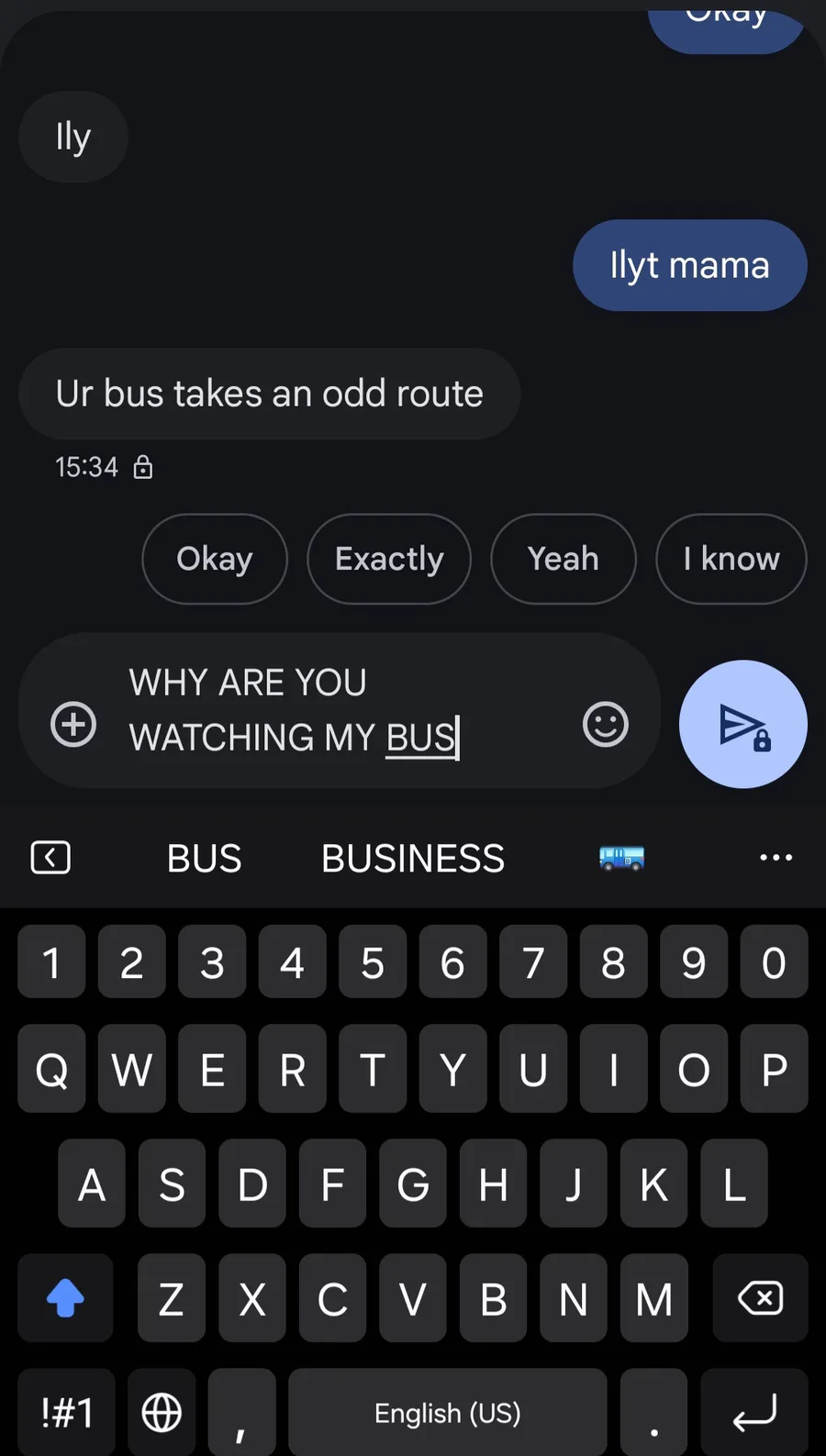826x1456 pixels.
Task: Toggle the shift key
Action: (65, 1298)
